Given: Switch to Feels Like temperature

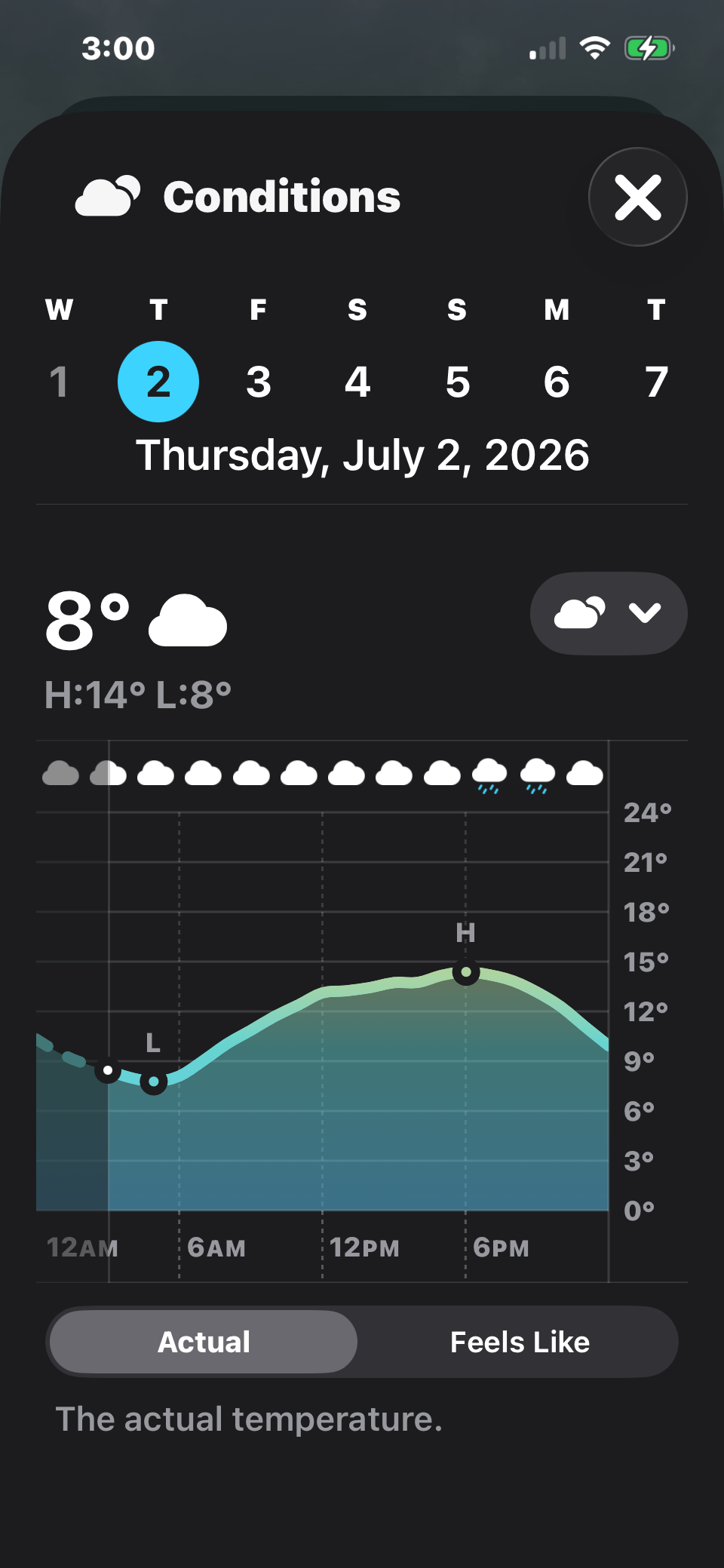Looking at the screenshot, I should click(520, 1342).
